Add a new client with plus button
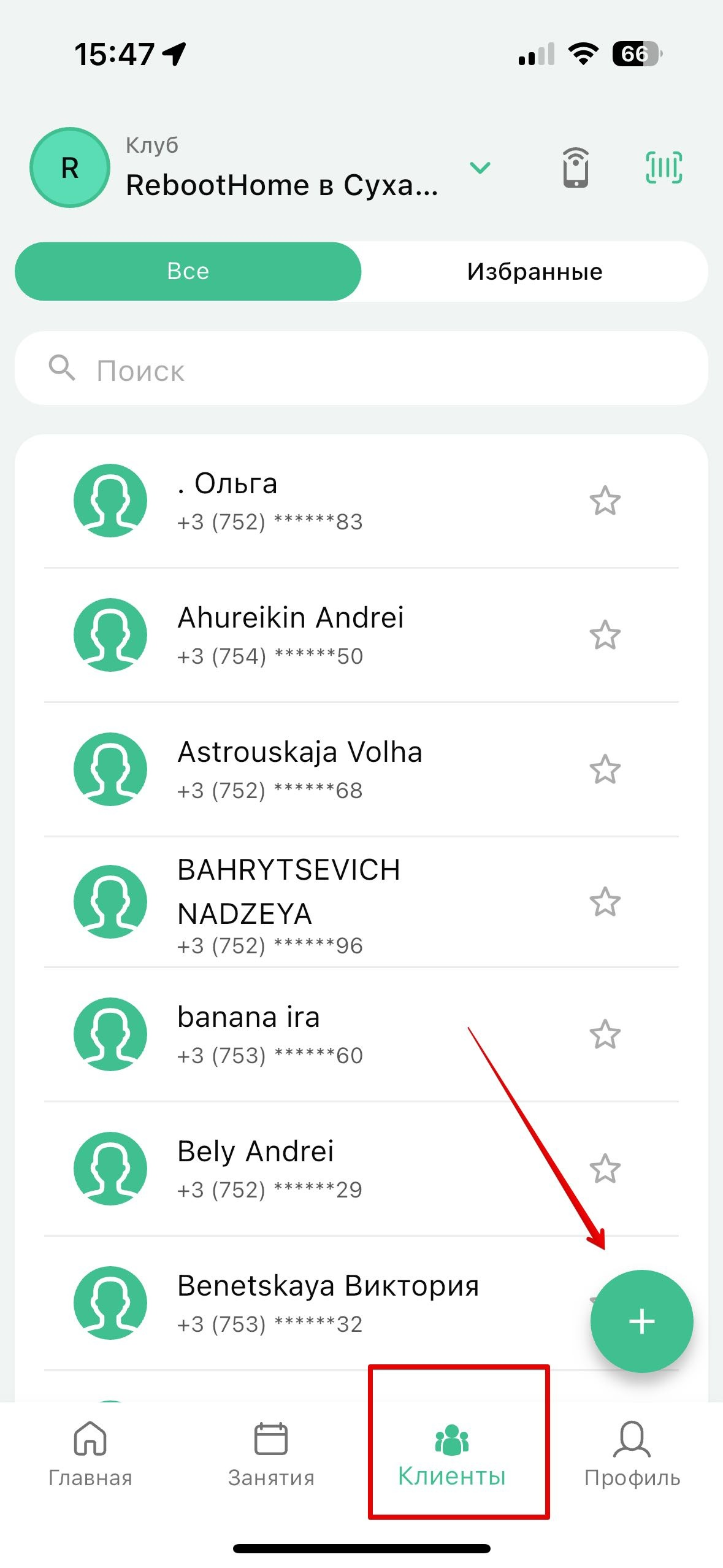The width and height of the screenshot is (723, 1568). coord(641,1321)
